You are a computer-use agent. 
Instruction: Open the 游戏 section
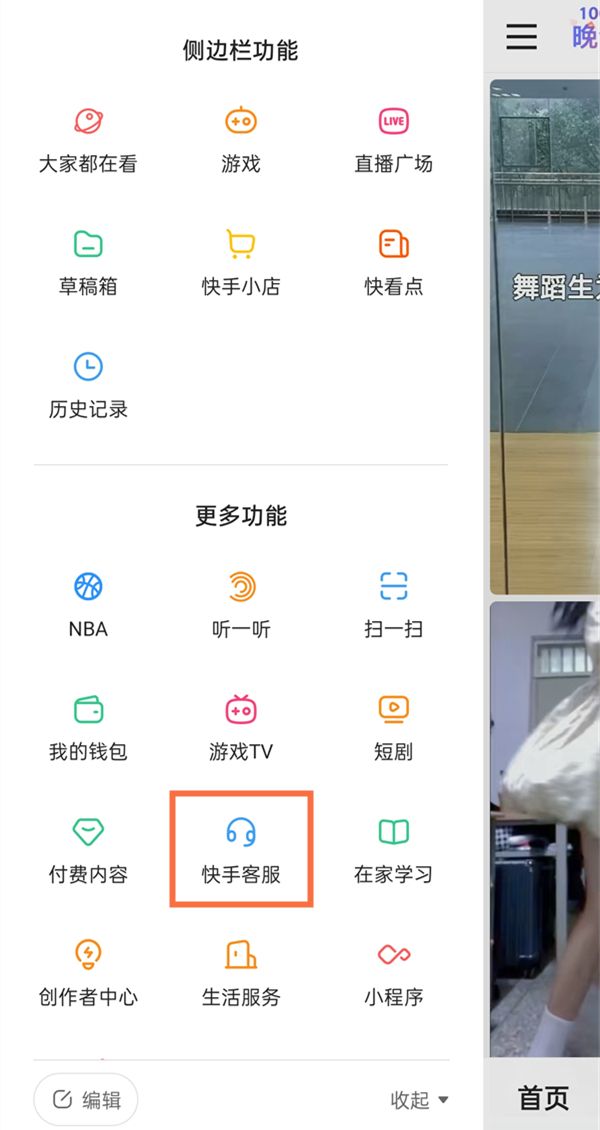(240, 140)
